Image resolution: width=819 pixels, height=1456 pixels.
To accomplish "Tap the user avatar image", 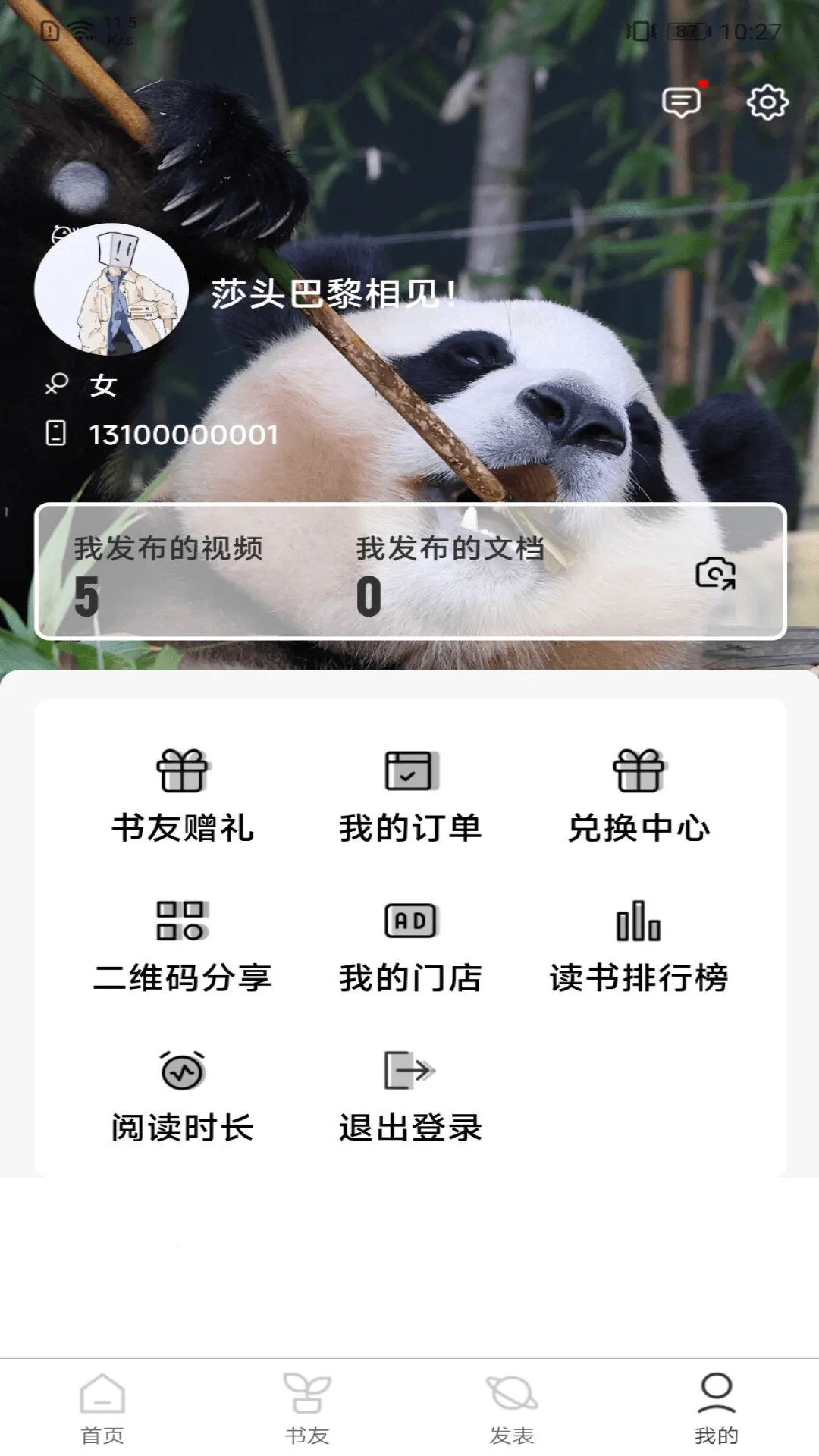I will pos(111,287).
